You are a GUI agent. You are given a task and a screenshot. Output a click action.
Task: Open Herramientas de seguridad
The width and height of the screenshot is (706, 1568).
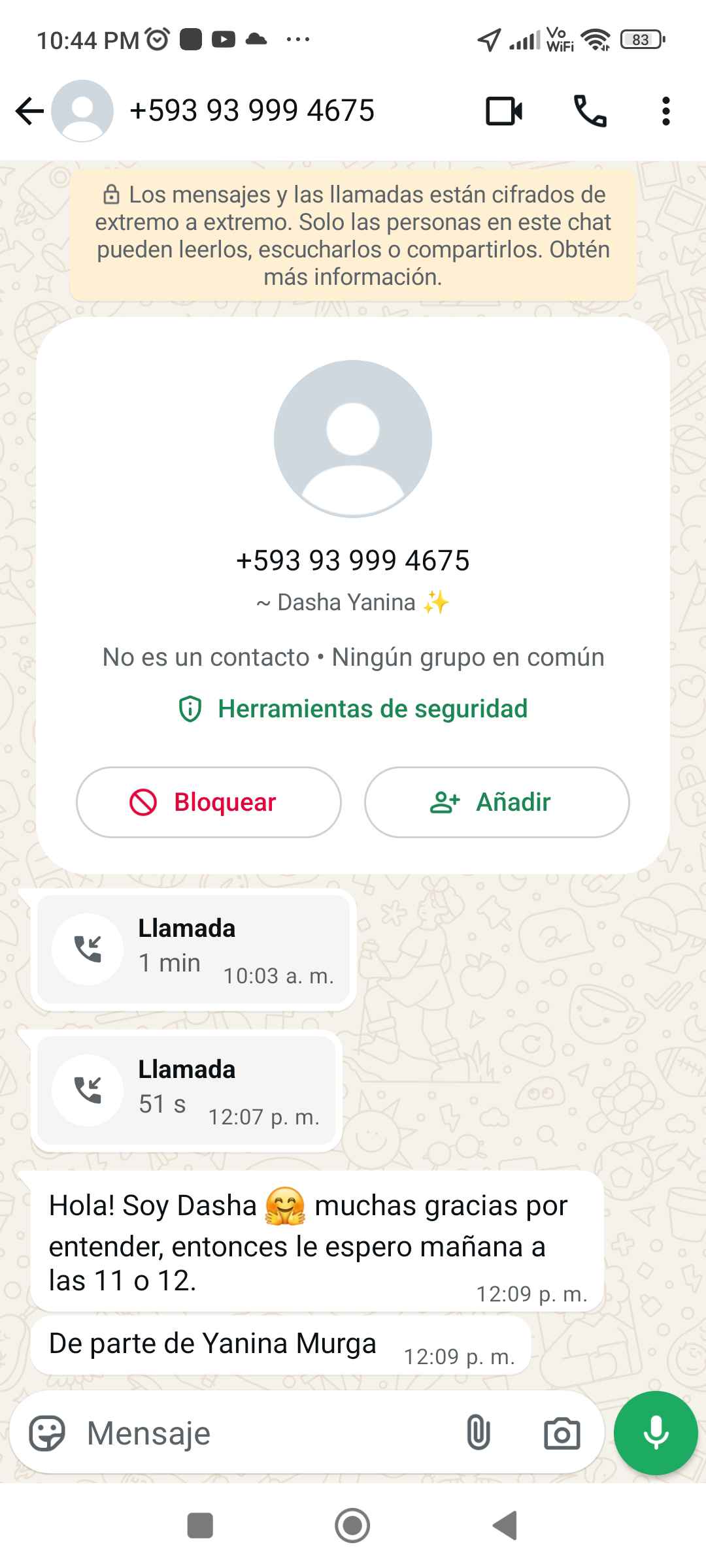click(354, 709)
